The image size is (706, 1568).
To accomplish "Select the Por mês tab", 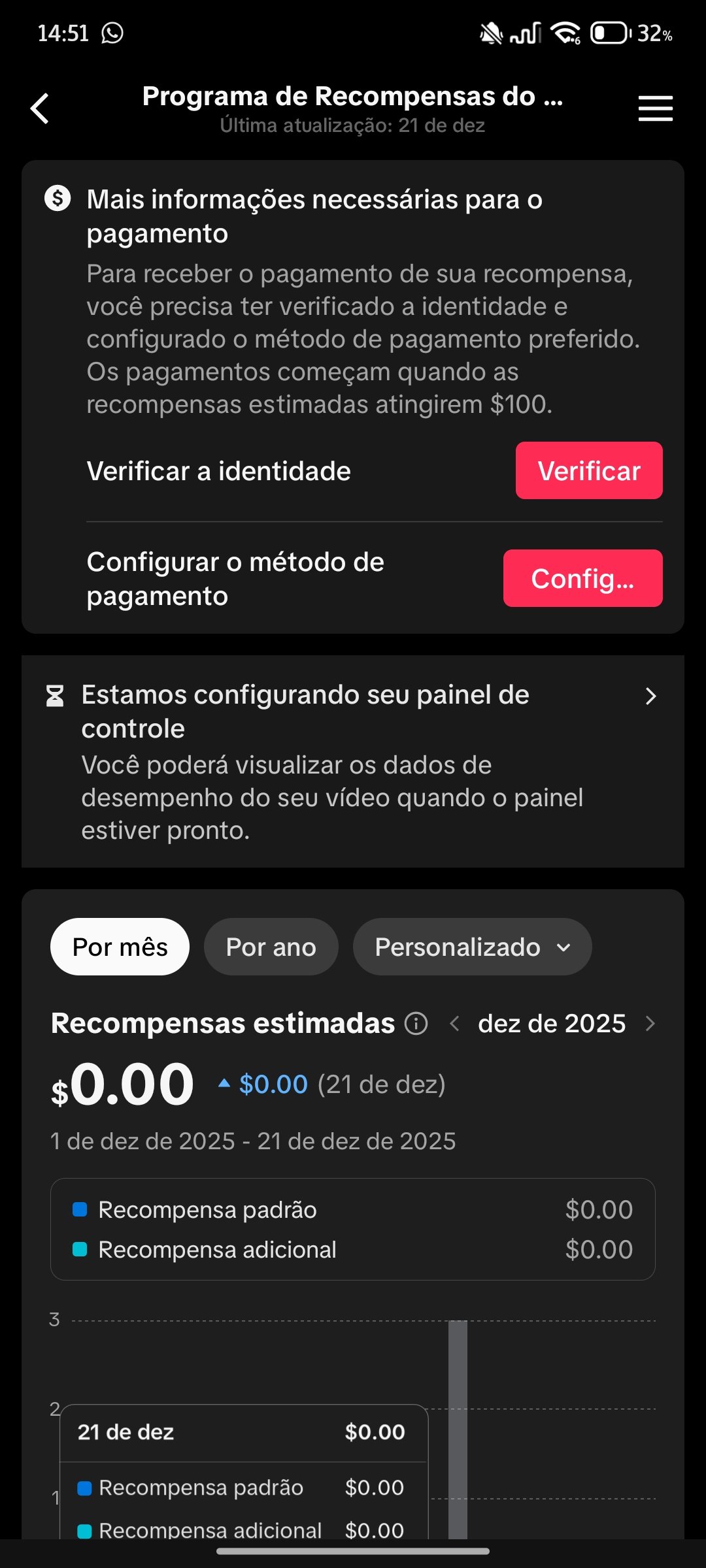I will click(120, 947).
